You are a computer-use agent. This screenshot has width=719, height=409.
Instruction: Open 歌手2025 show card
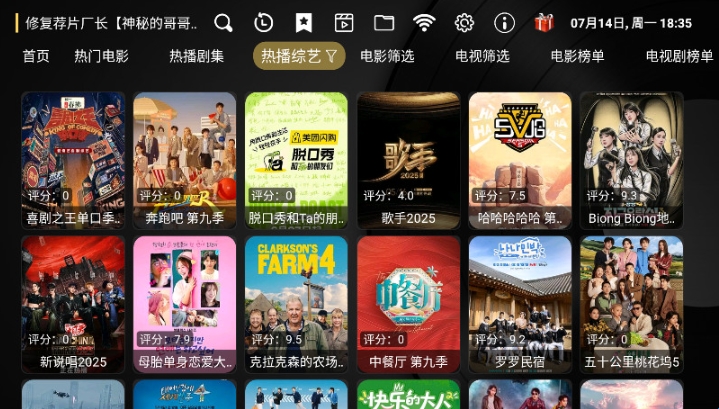coord(408,160)
